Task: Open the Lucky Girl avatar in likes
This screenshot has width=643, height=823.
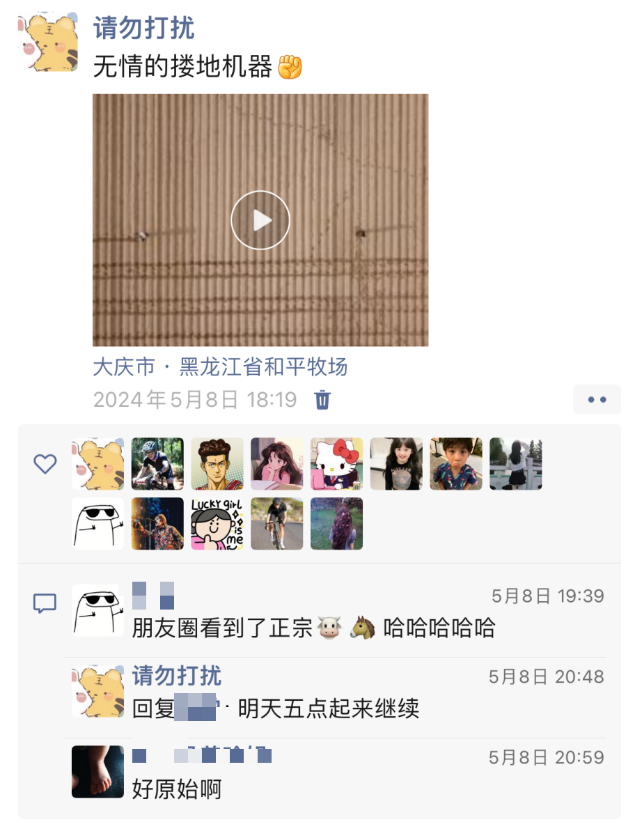Action: 217,523
